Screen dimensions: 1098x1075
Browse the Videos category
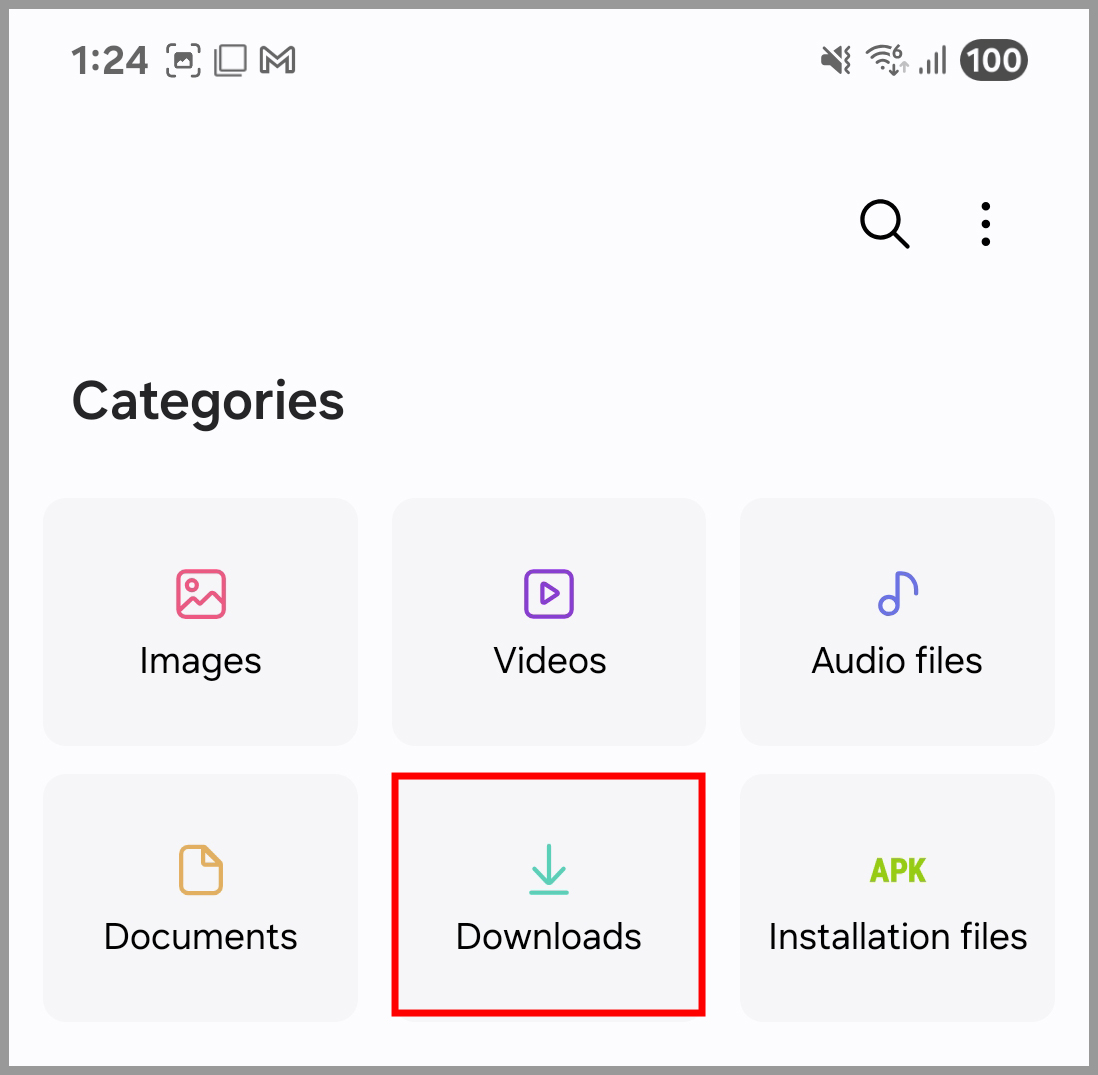549,622
